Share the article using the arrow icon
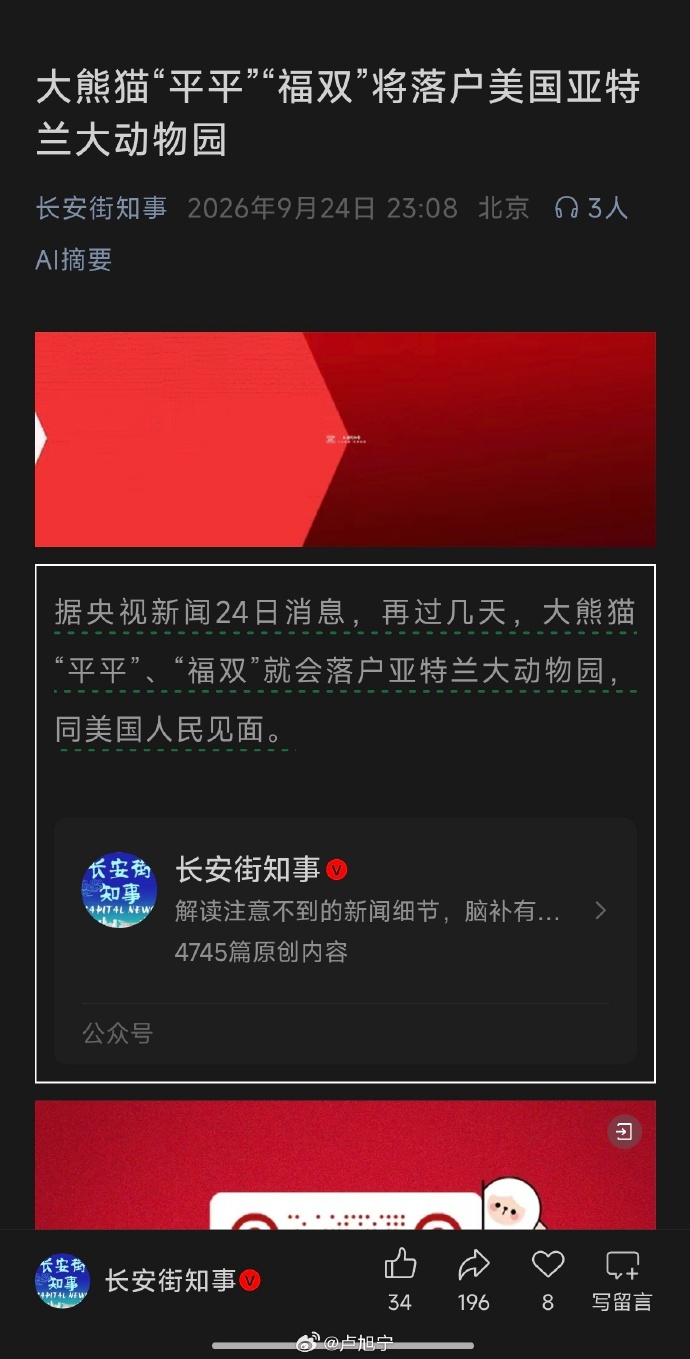This screenshot has height=1359, width=690. [x=474, y=1265]
